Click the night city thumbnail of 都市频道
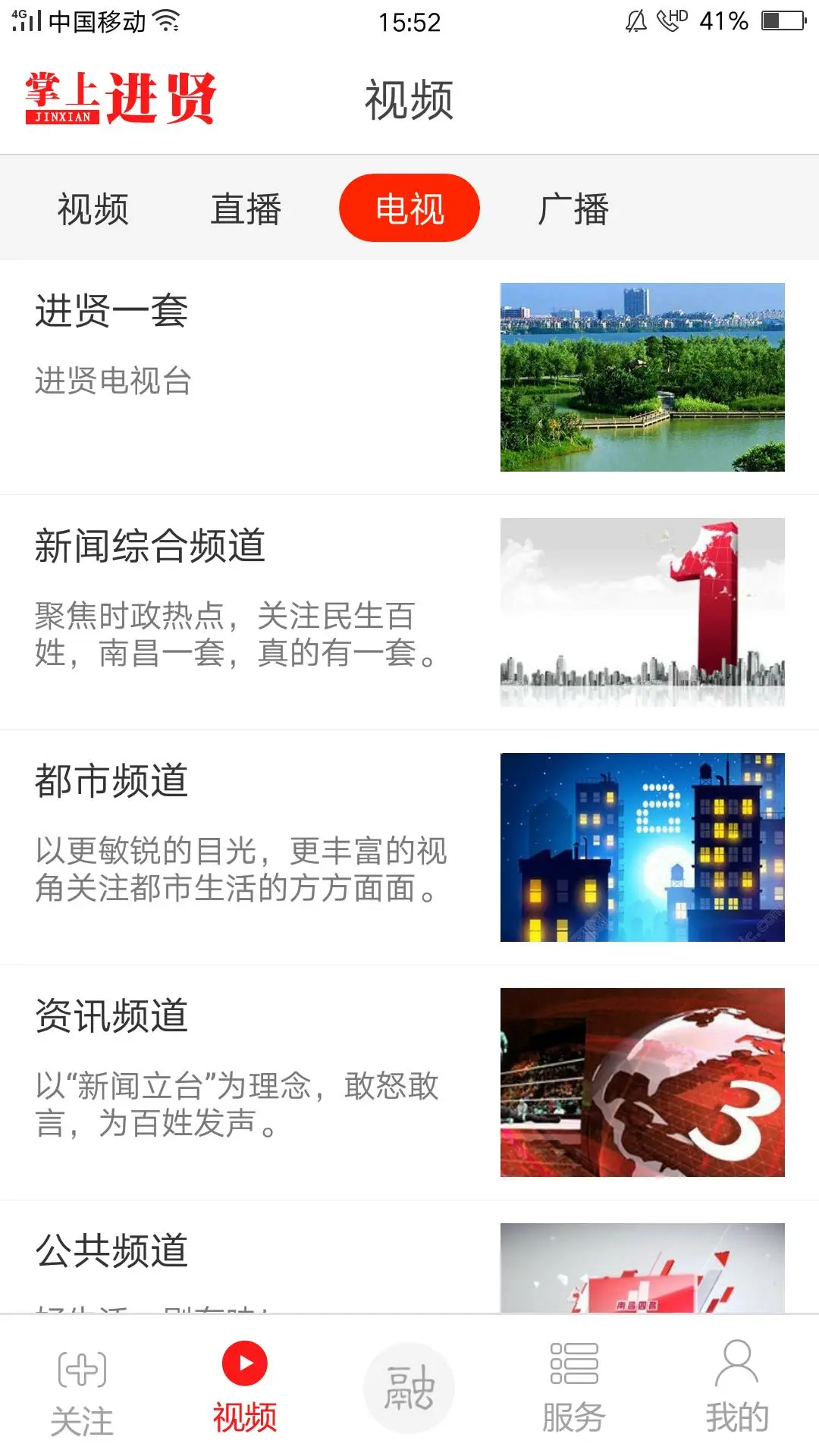 click(x=643, y=844)
